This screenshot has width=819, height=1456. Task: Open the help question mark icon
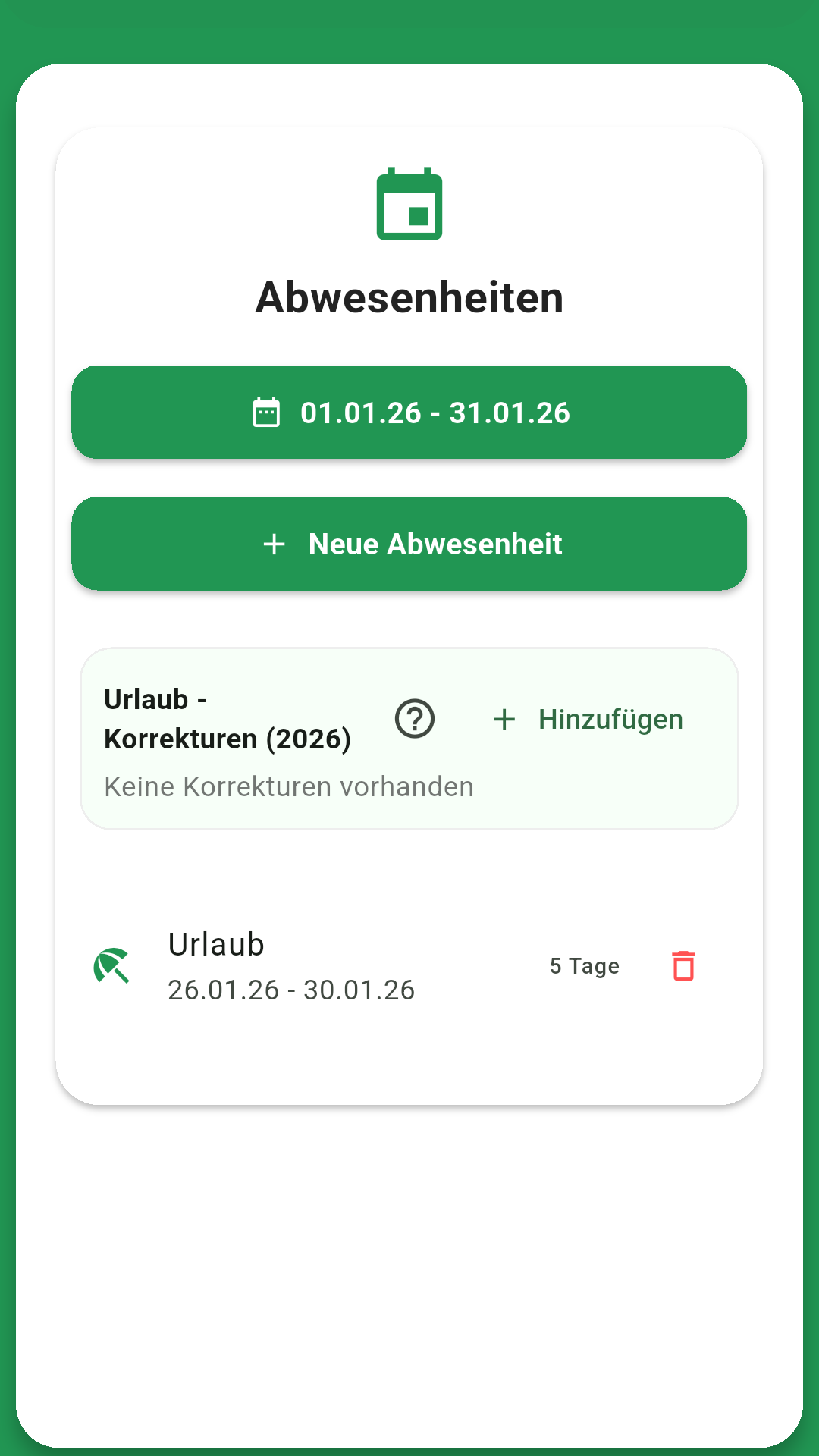(x=415, y=719)
